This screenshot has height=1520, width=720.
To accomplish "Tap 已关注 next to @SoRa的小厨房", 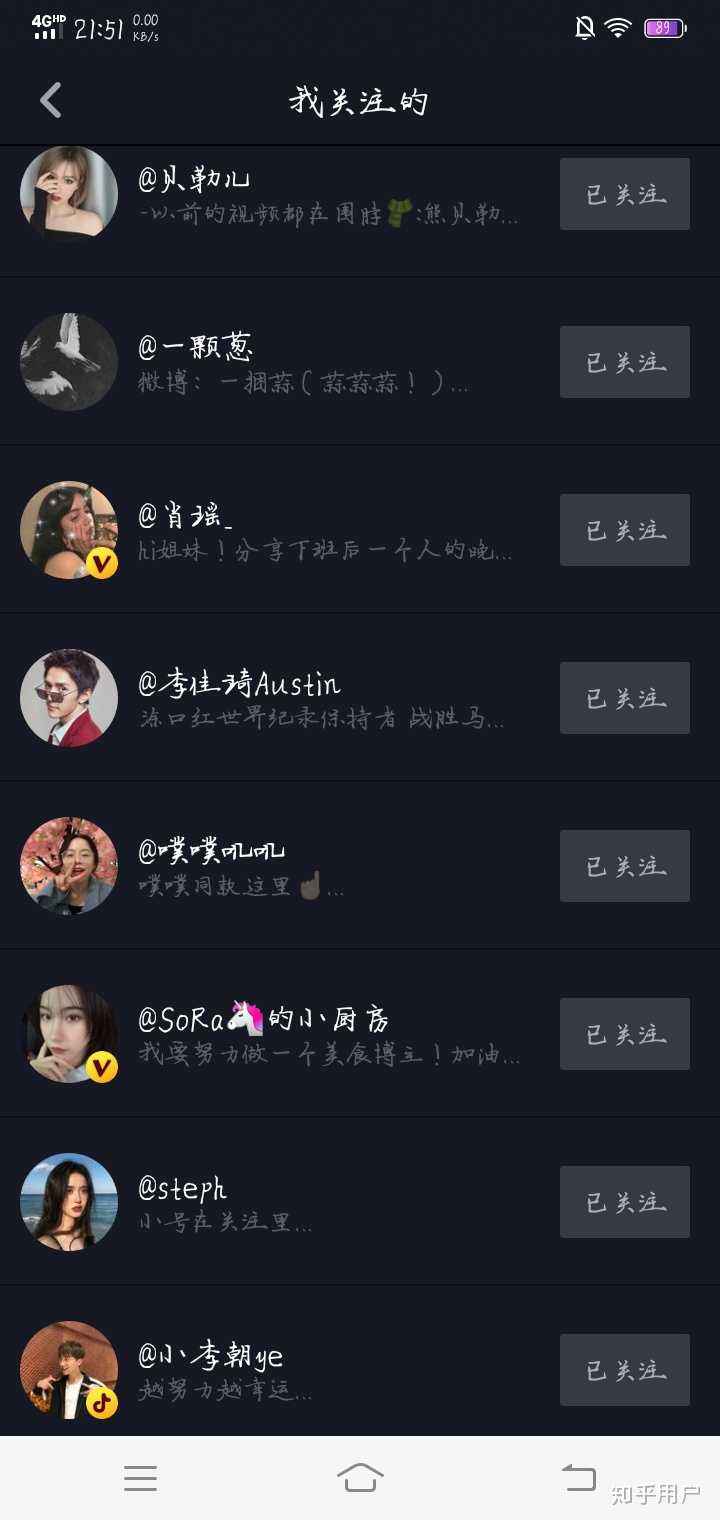I will pyautogui.click(x=625, y=1034).
